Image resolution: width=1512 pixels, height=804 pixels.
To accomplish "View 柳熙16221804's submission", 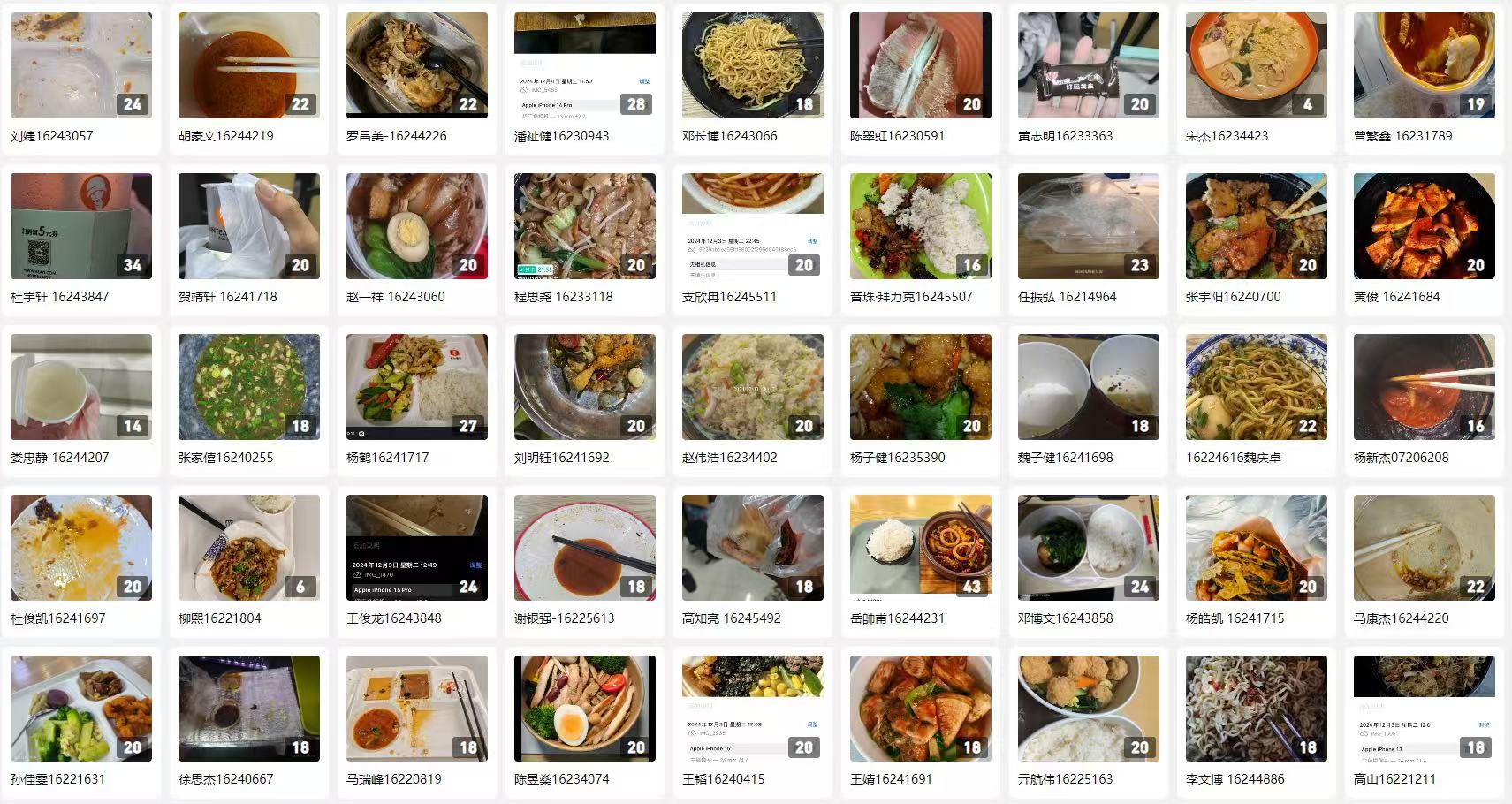I will (249, 549).
